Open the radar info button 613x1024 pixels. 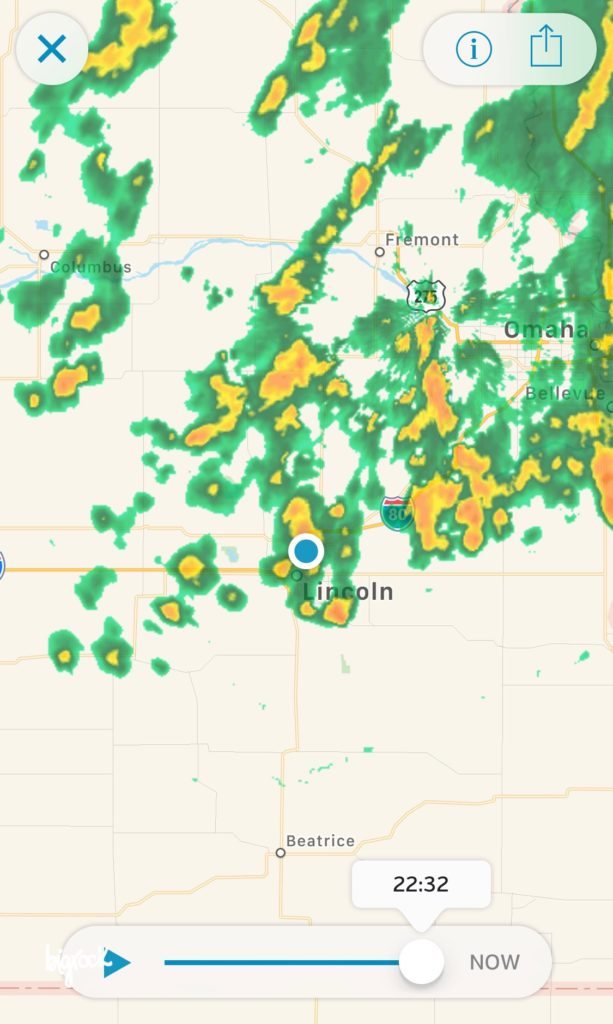click(x=473, y=48)
